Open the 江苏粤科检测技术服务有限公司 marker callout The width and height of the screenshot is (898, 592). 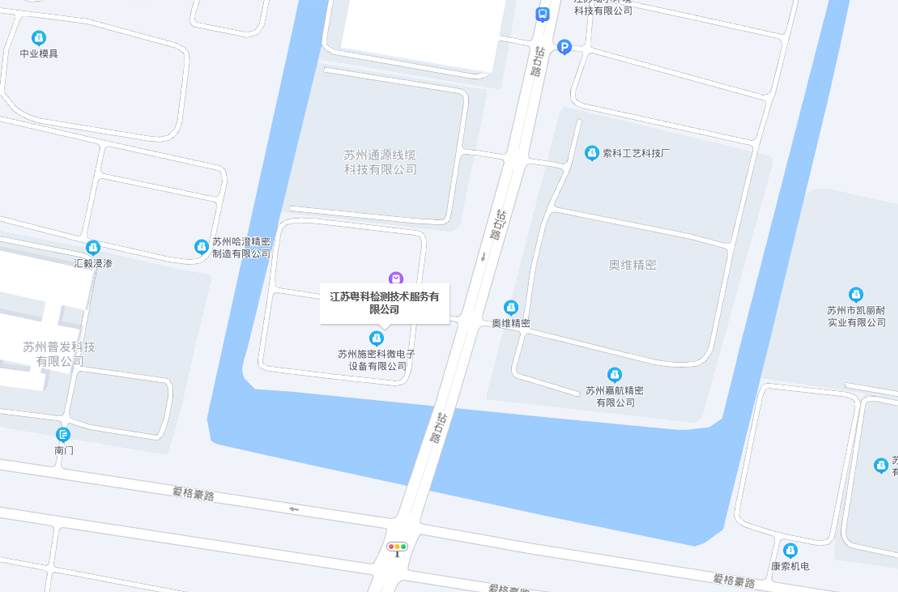pyautogui.click(x=385, y=303)
